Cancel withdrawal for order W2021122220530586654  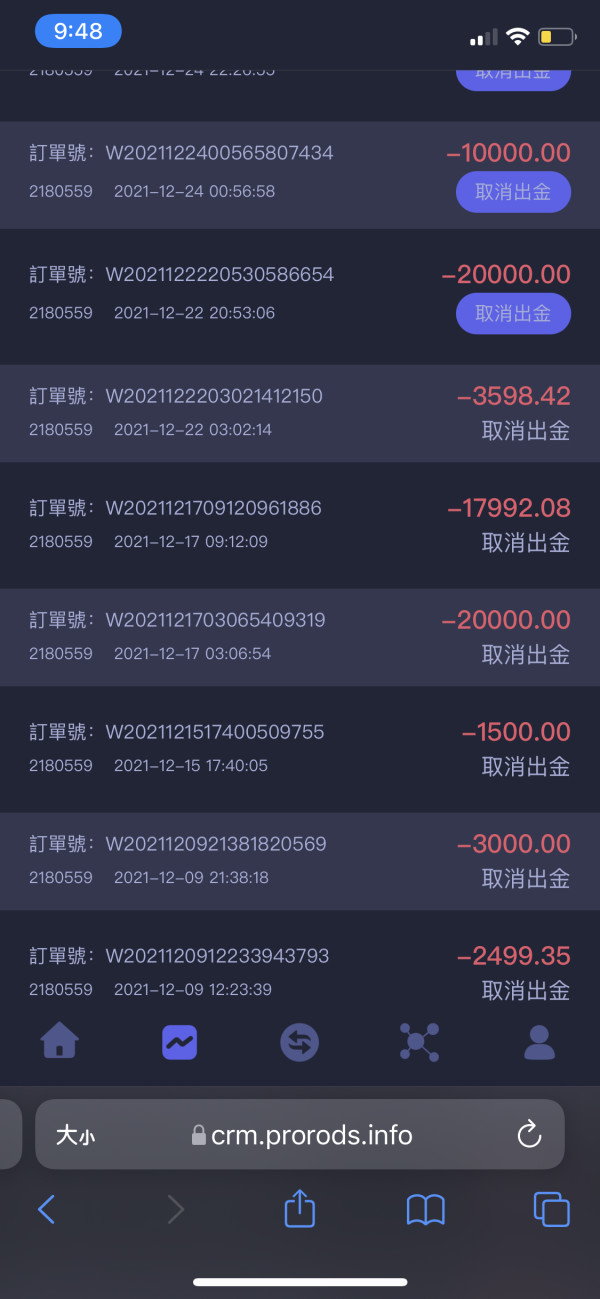point(513,313)
